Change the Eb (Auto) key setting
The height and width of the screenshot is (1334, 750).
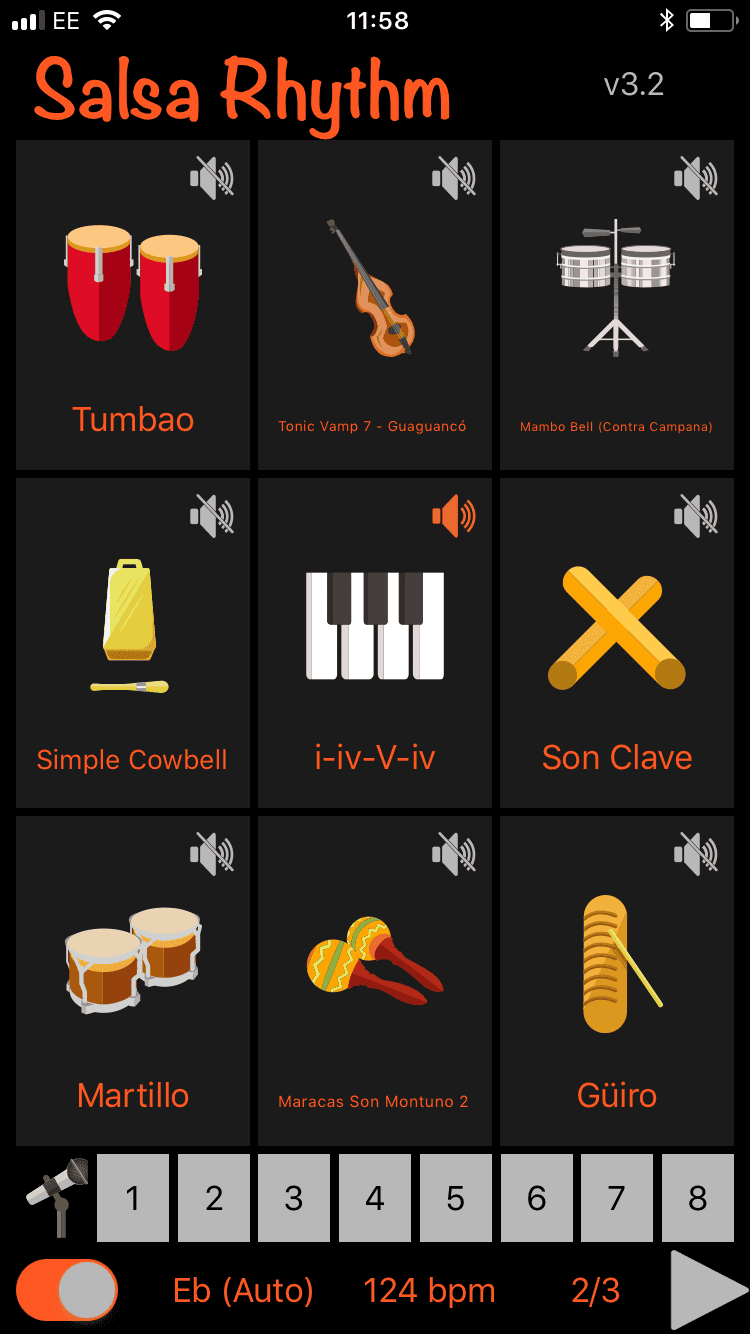point(243,1291)
